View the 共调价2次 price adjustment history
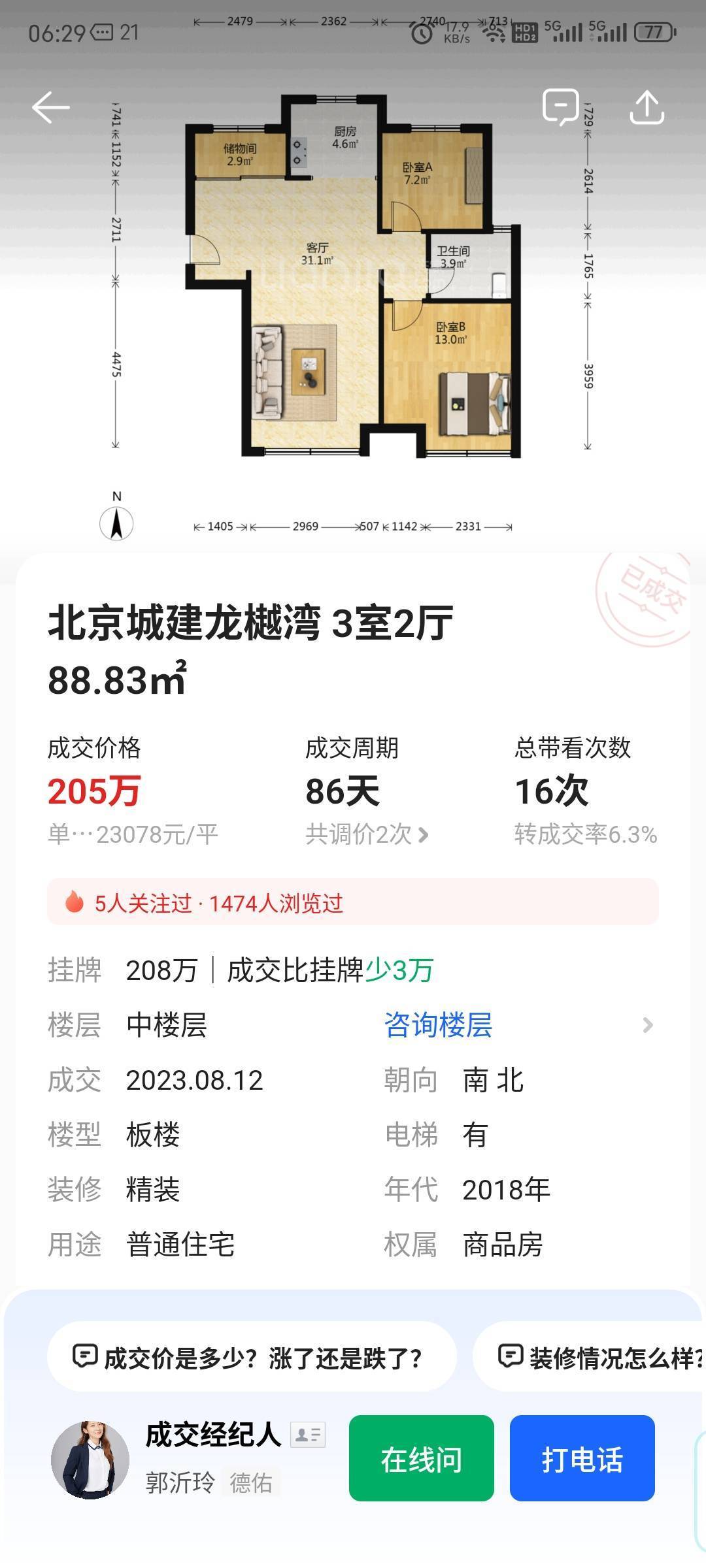Image resolution: width=706 pixels, height=1568 pixels. pos(367,834)
